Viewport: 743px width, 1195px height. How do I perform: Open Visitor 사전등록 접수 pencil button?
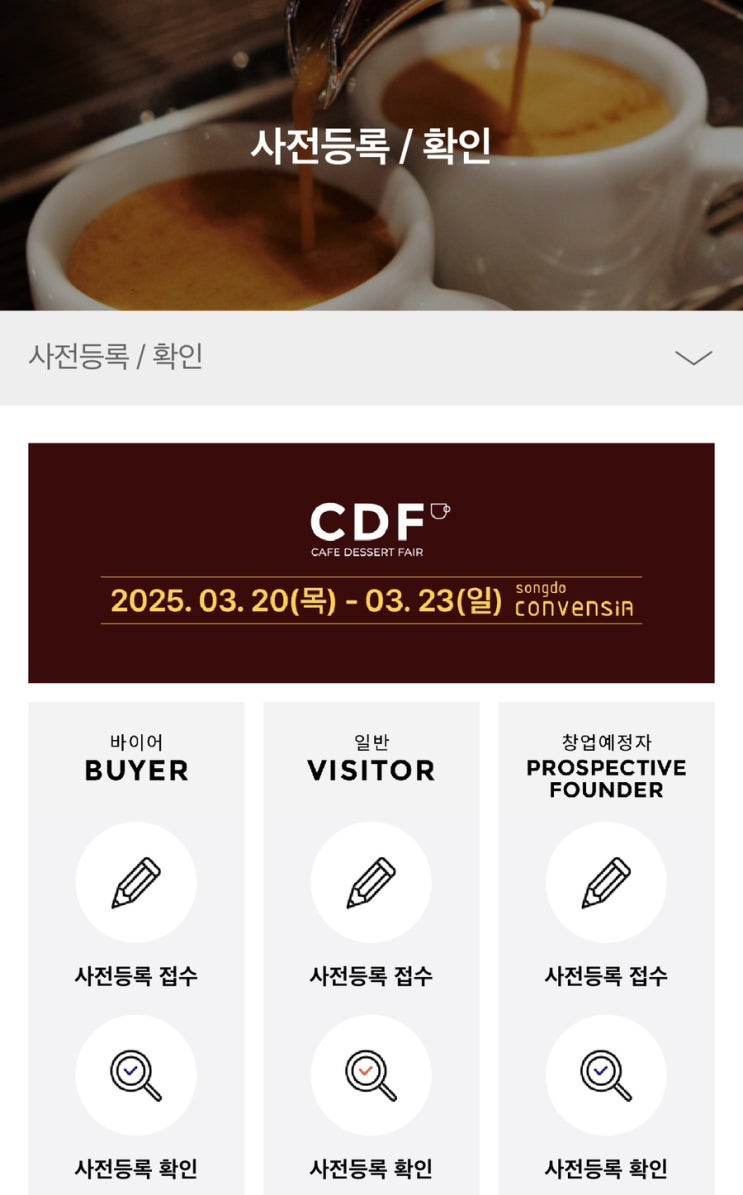pos(371,883)
